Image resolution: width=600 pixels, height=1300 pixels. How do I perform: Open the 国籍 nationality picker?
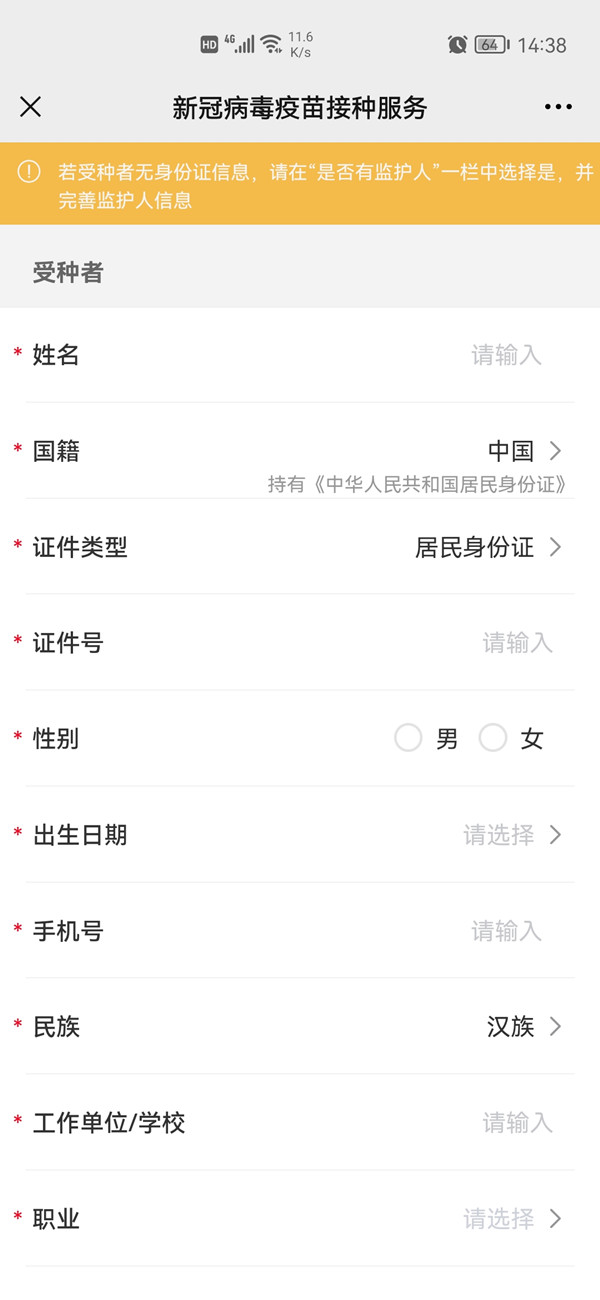tap(524, 451)
